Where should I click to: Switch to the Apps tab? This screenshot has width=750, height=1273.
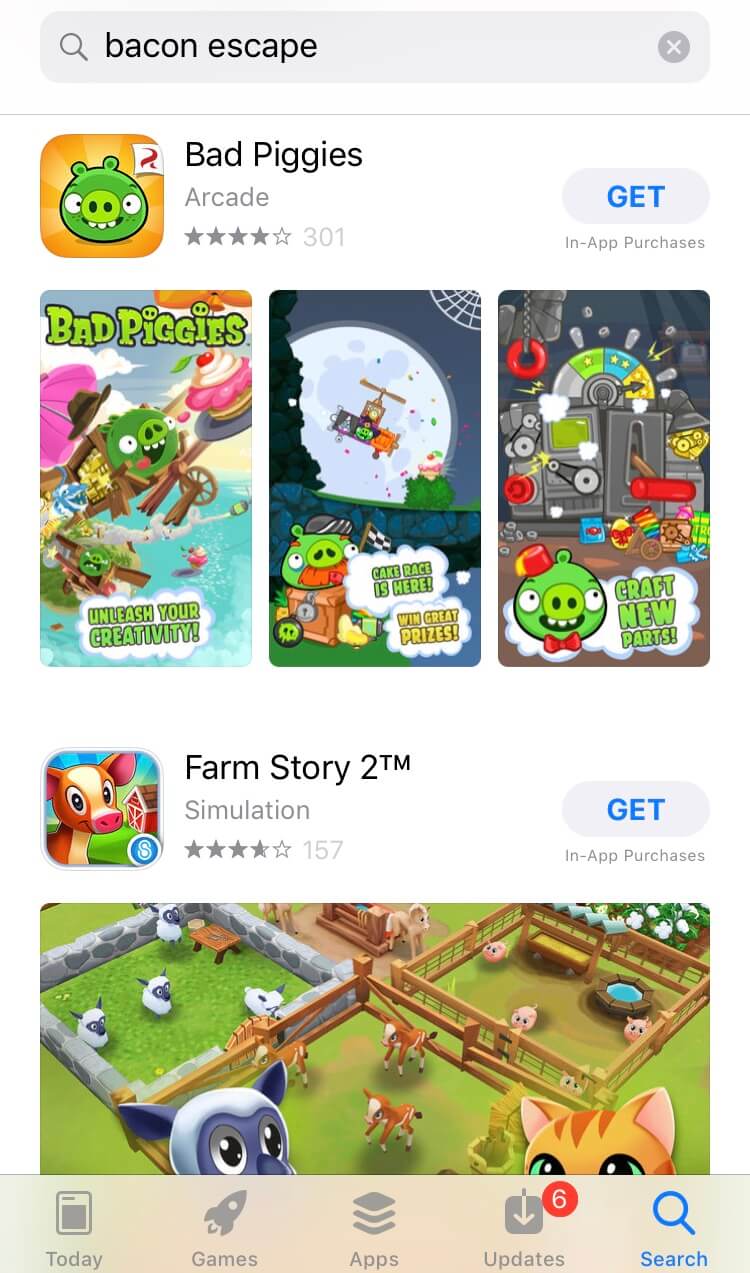(374, 1228)
